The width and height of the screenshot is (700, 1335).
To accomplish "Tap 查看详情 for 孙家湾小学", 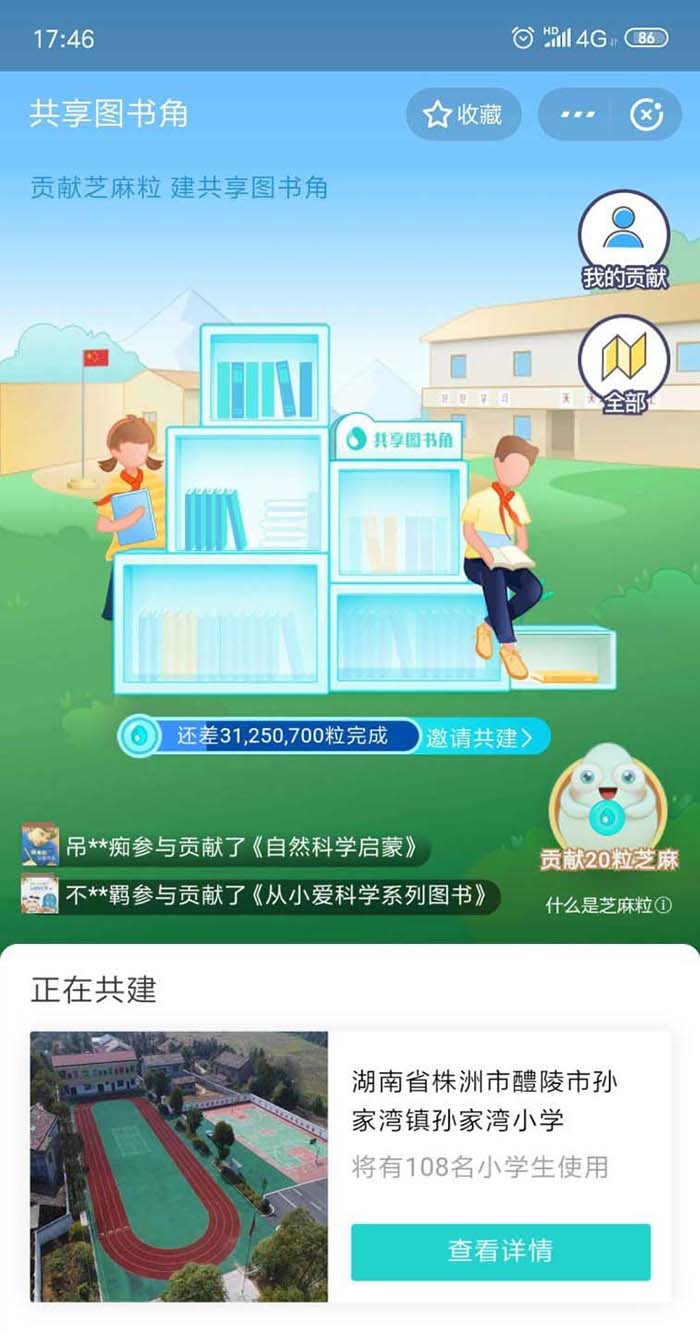I will coord(500,1251).
